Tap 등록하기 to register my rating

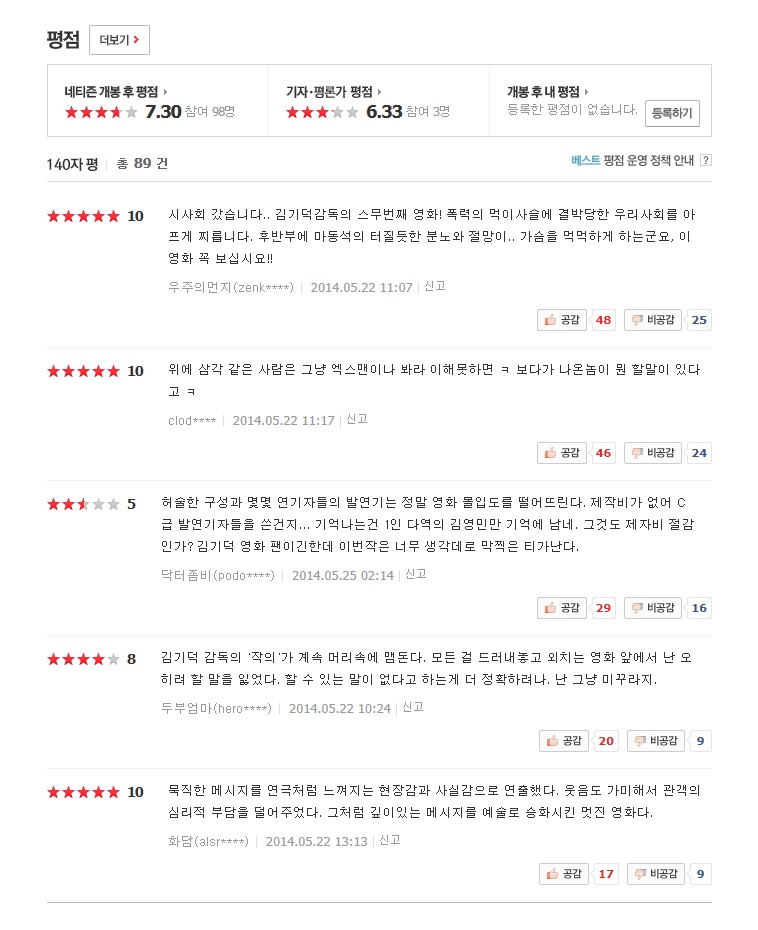click(x=672, y=113)
